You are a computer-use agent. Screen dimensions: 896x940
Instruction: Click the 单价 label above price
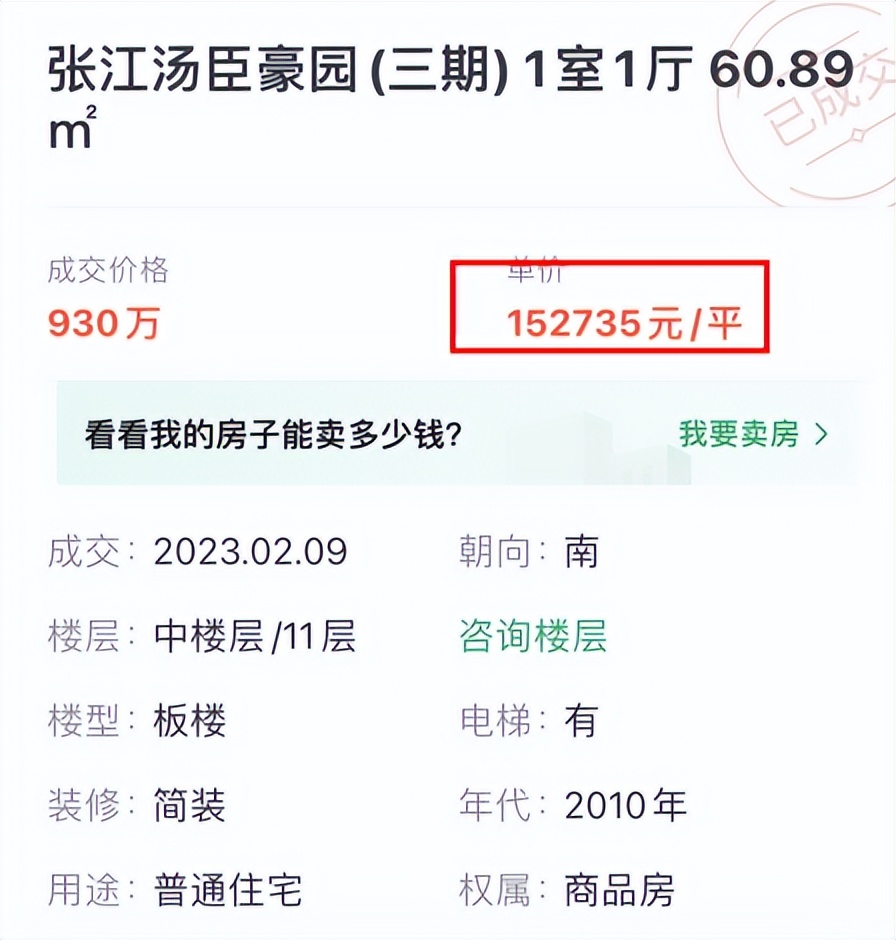(533, 270)
